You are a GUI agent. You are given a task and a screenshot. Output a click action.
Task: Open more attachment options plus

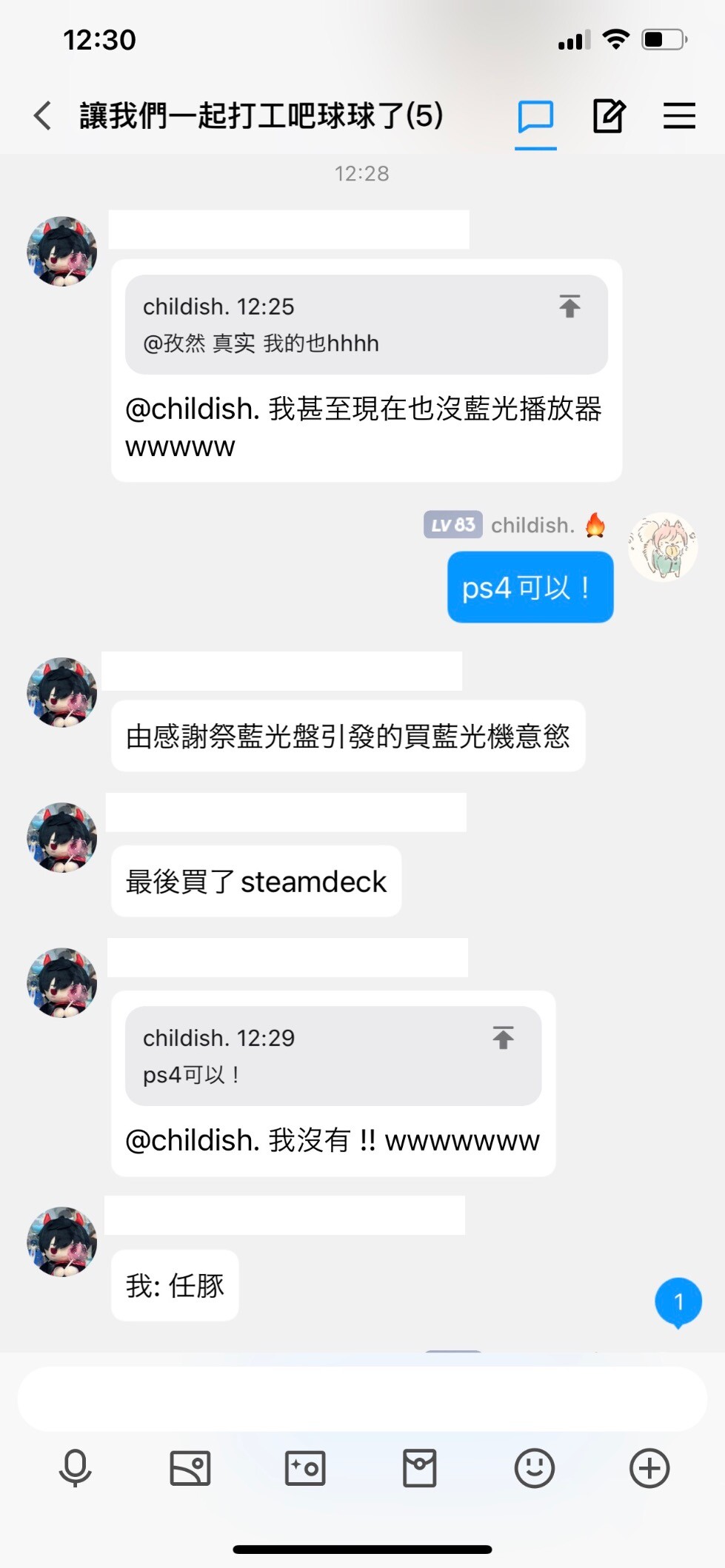(649, 1468)
